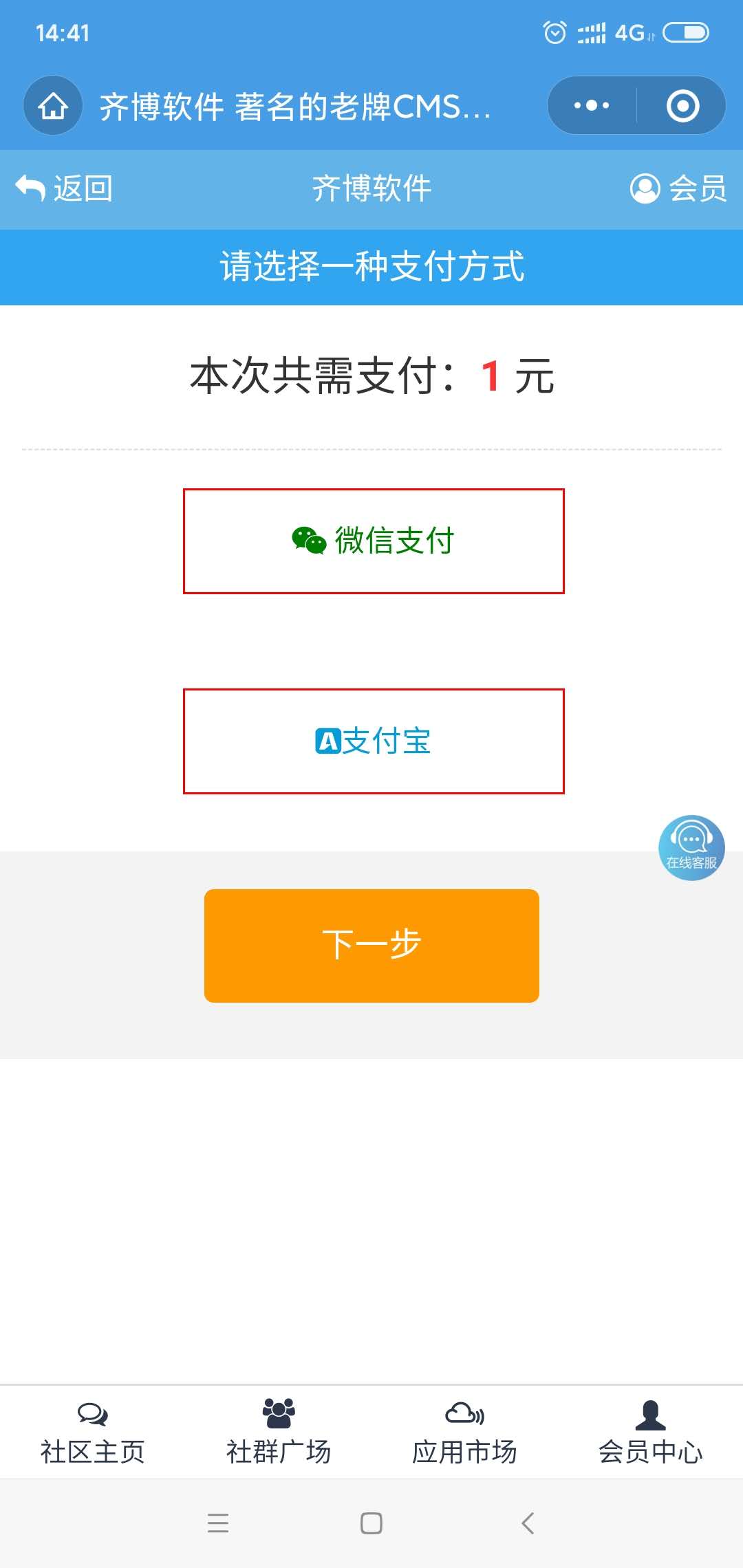Tap the system back button
743x1568 pixels.
(x=528, y=1523)
